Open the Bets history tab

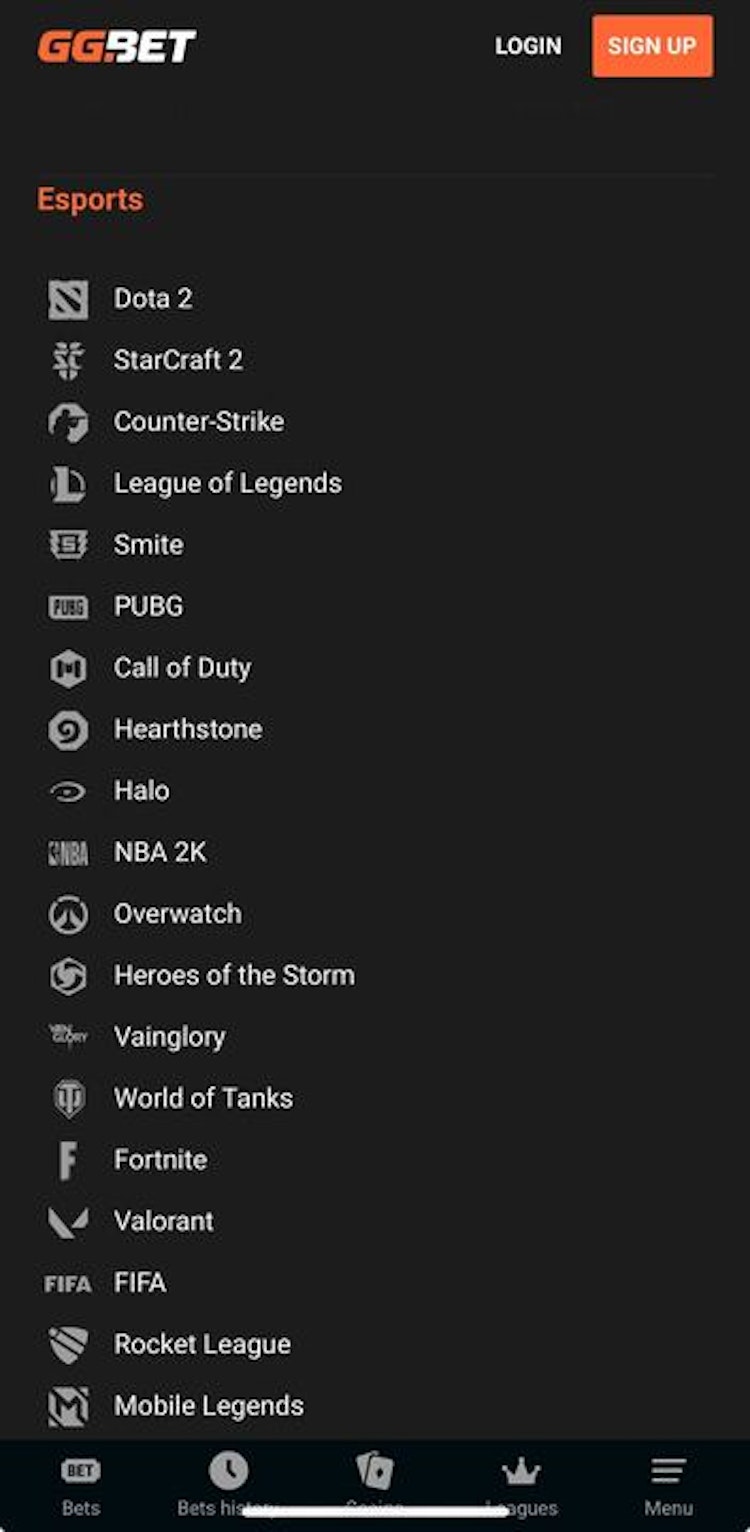(x=227, y=1483)
